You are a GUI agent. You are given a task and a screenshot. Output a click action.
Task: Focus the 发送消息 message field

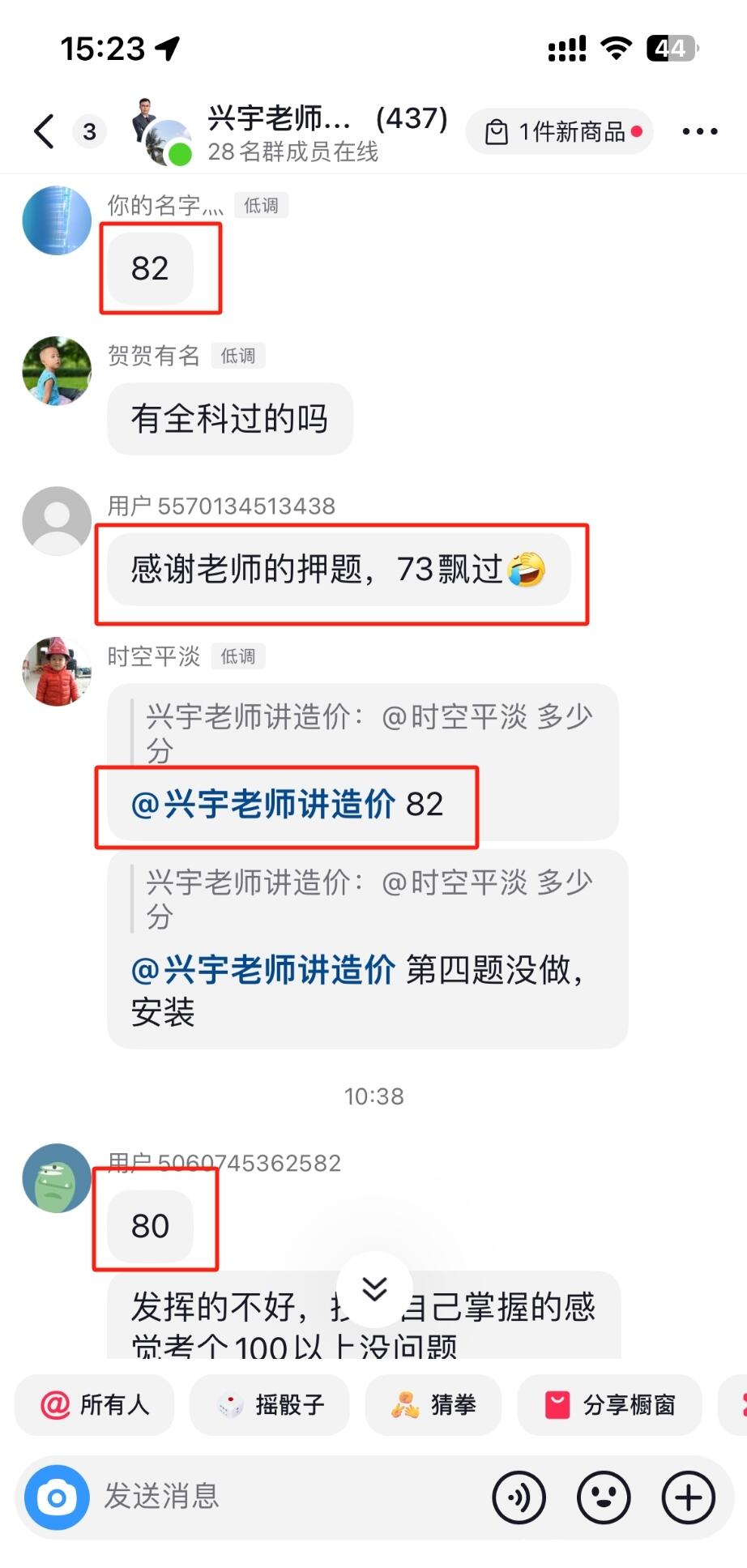coord(292,1497)
